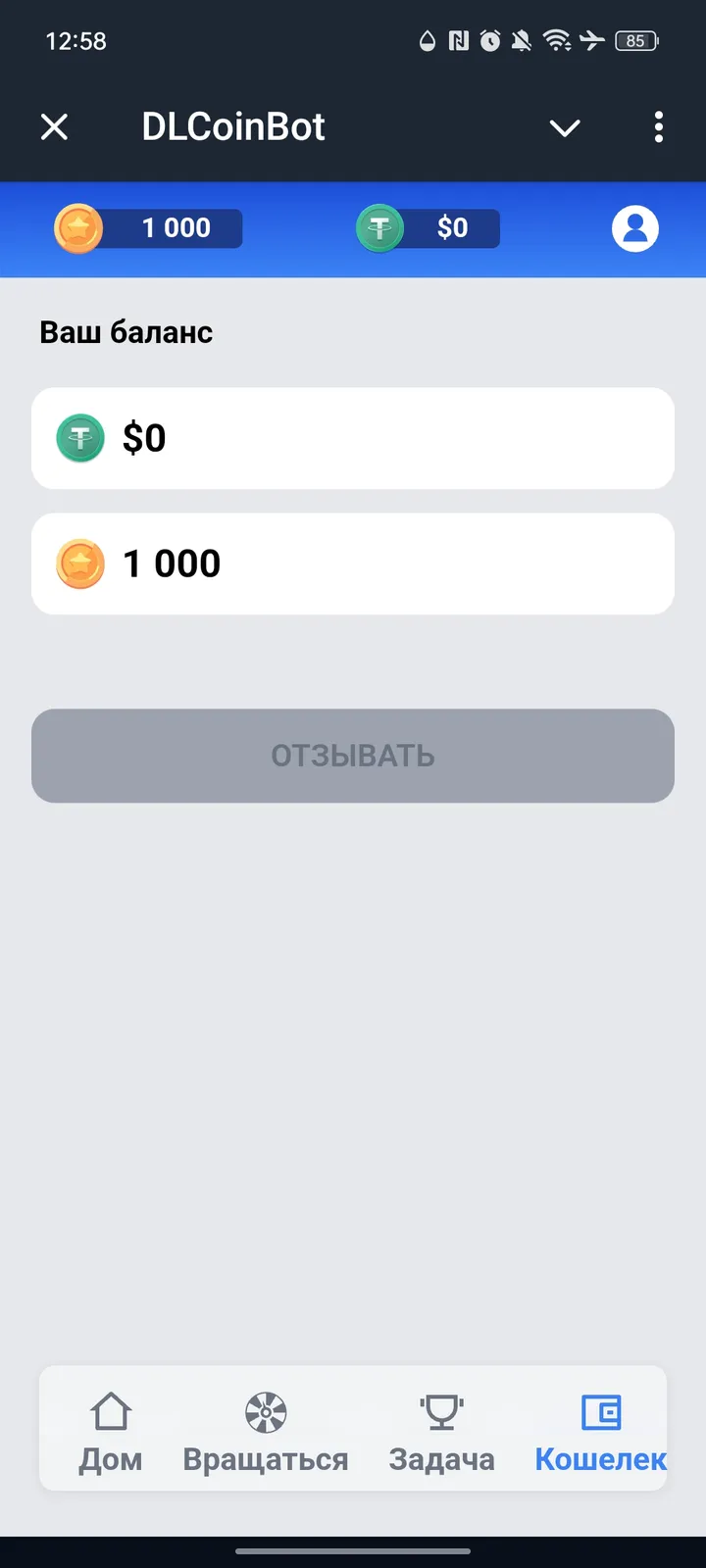Click the gold coin in 1 000 card
706x1568 pixels.
click(80, 563)
